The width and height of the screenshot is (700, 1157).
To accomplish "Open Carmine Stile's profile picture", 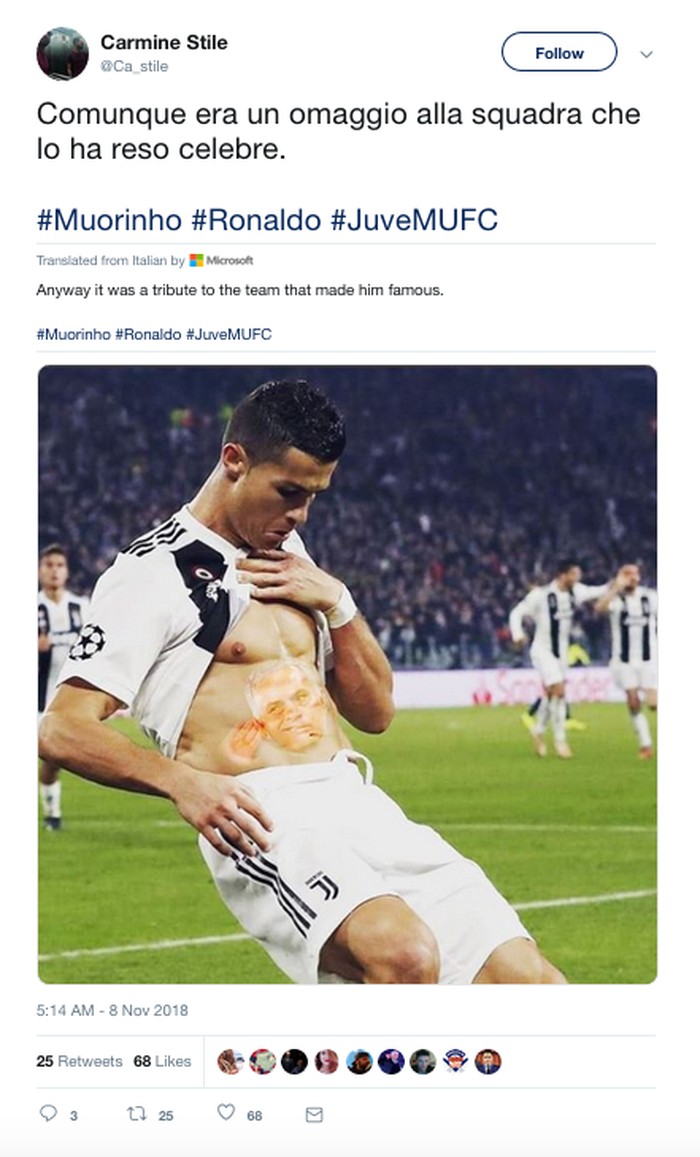I will point(62,53).
